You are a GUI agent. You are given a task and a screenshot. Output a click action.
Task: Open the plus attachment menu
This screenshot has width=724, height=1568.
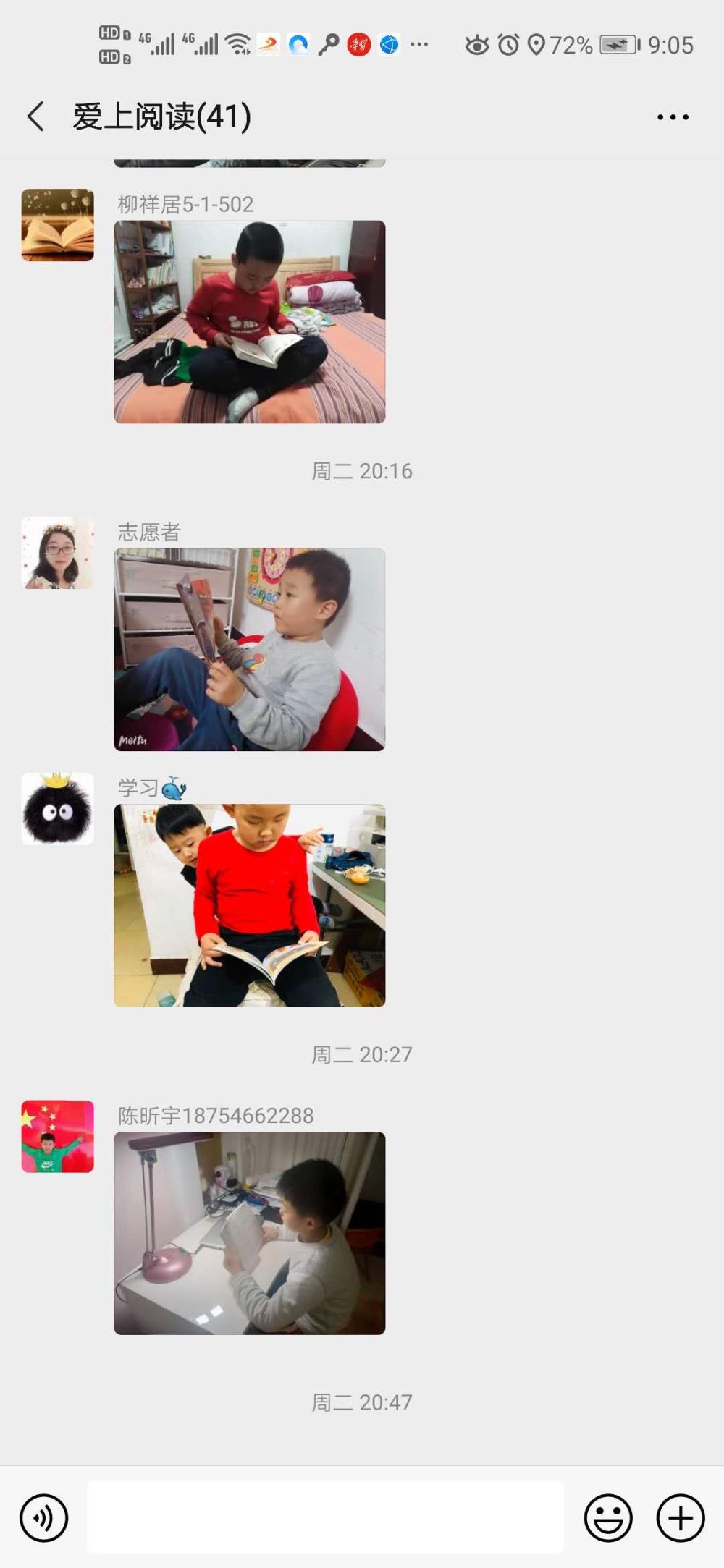tap(681, 1517)
